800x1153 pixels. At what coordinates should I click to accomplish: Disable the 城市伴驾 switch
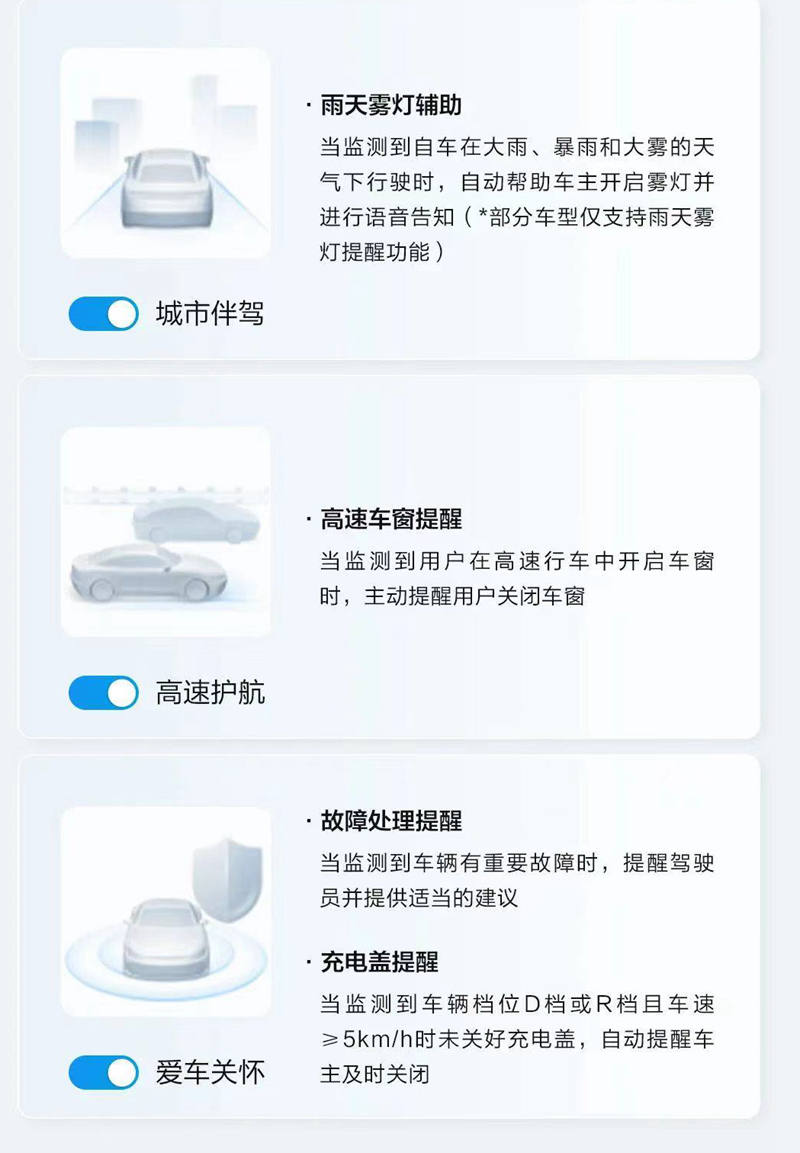tap(103, 313)
